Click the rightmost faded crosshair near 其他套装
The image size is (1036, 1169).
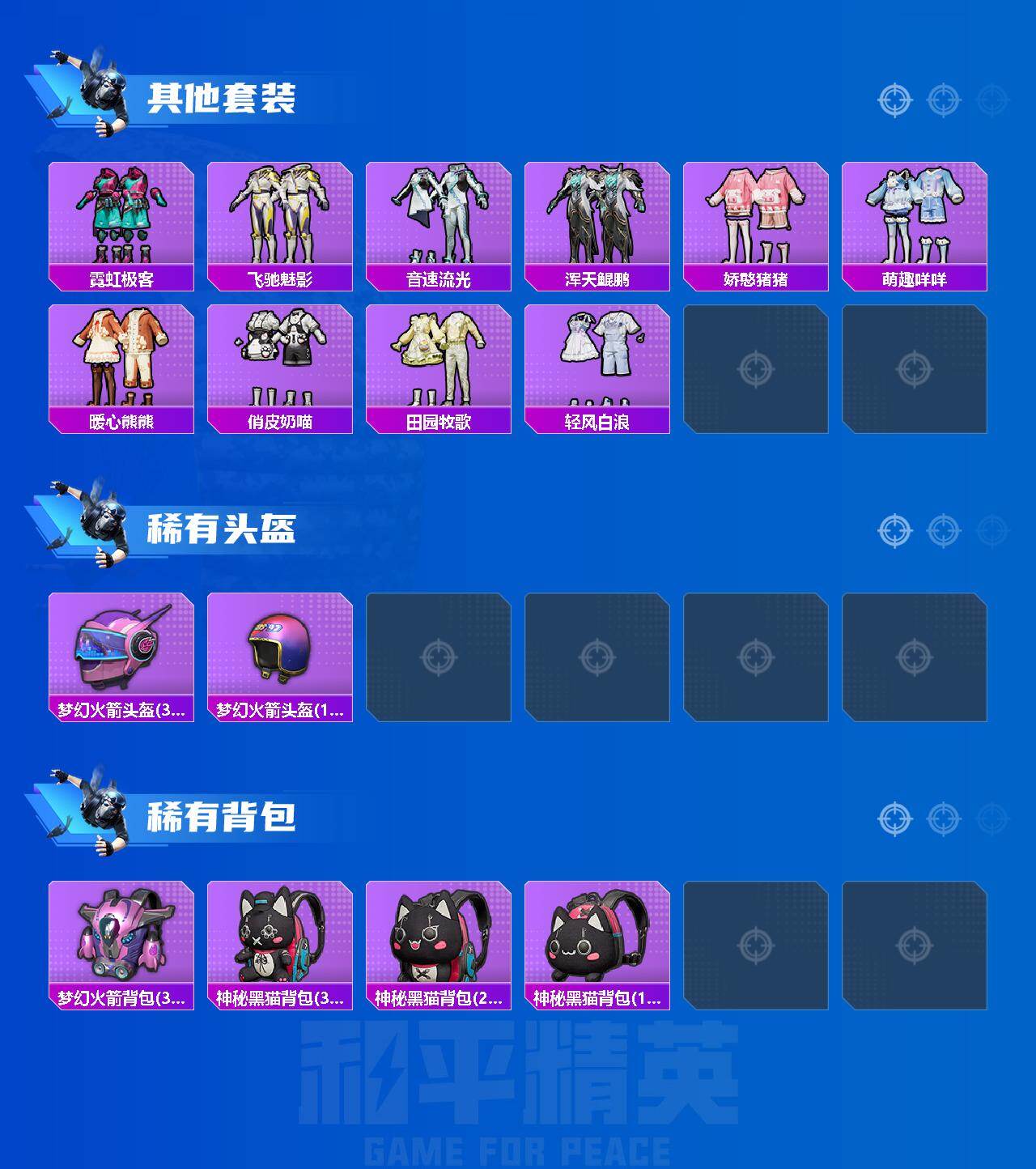coord(989,101)
